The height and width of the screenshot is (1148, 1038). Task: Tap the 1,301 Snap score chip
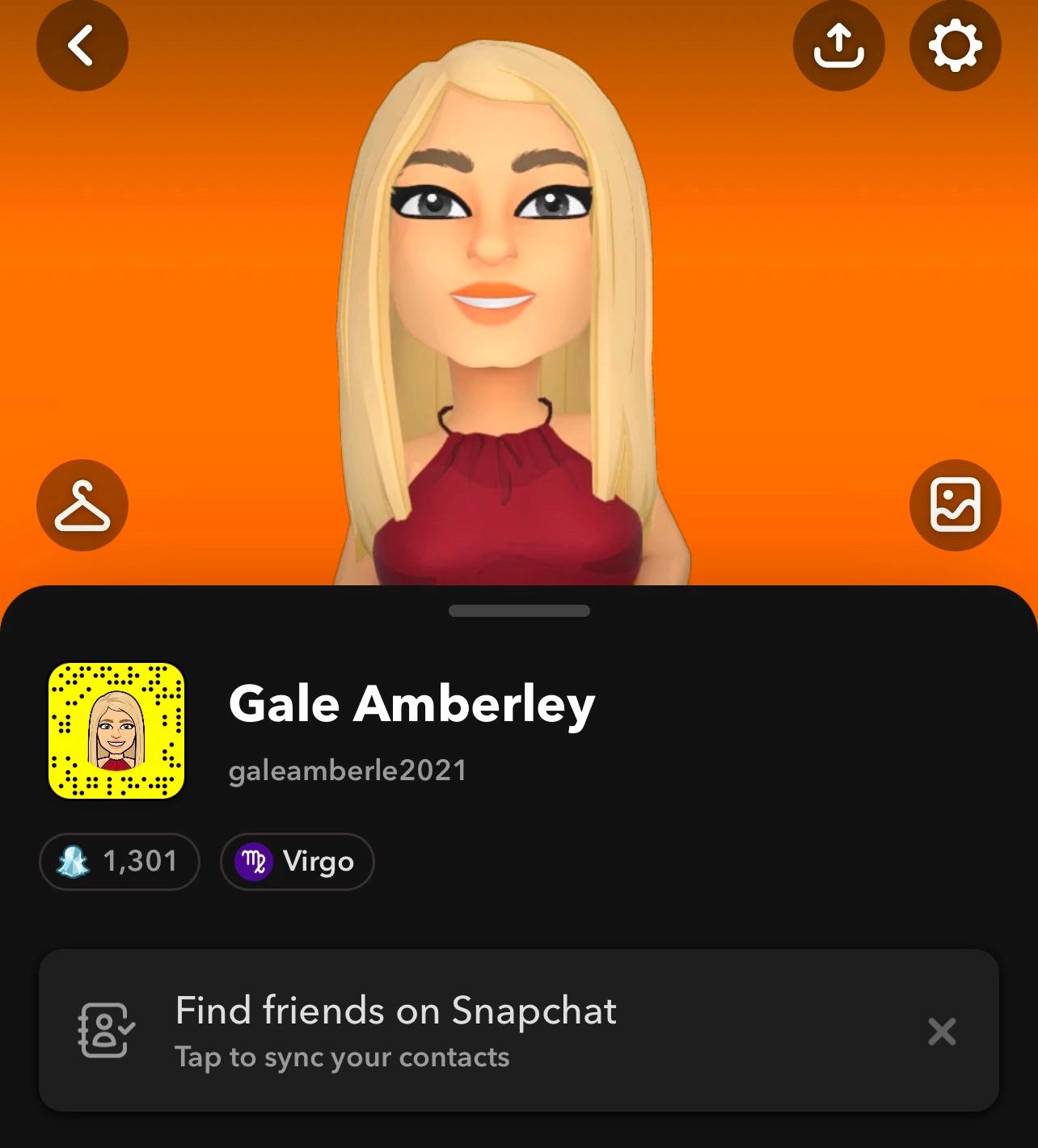119,862
